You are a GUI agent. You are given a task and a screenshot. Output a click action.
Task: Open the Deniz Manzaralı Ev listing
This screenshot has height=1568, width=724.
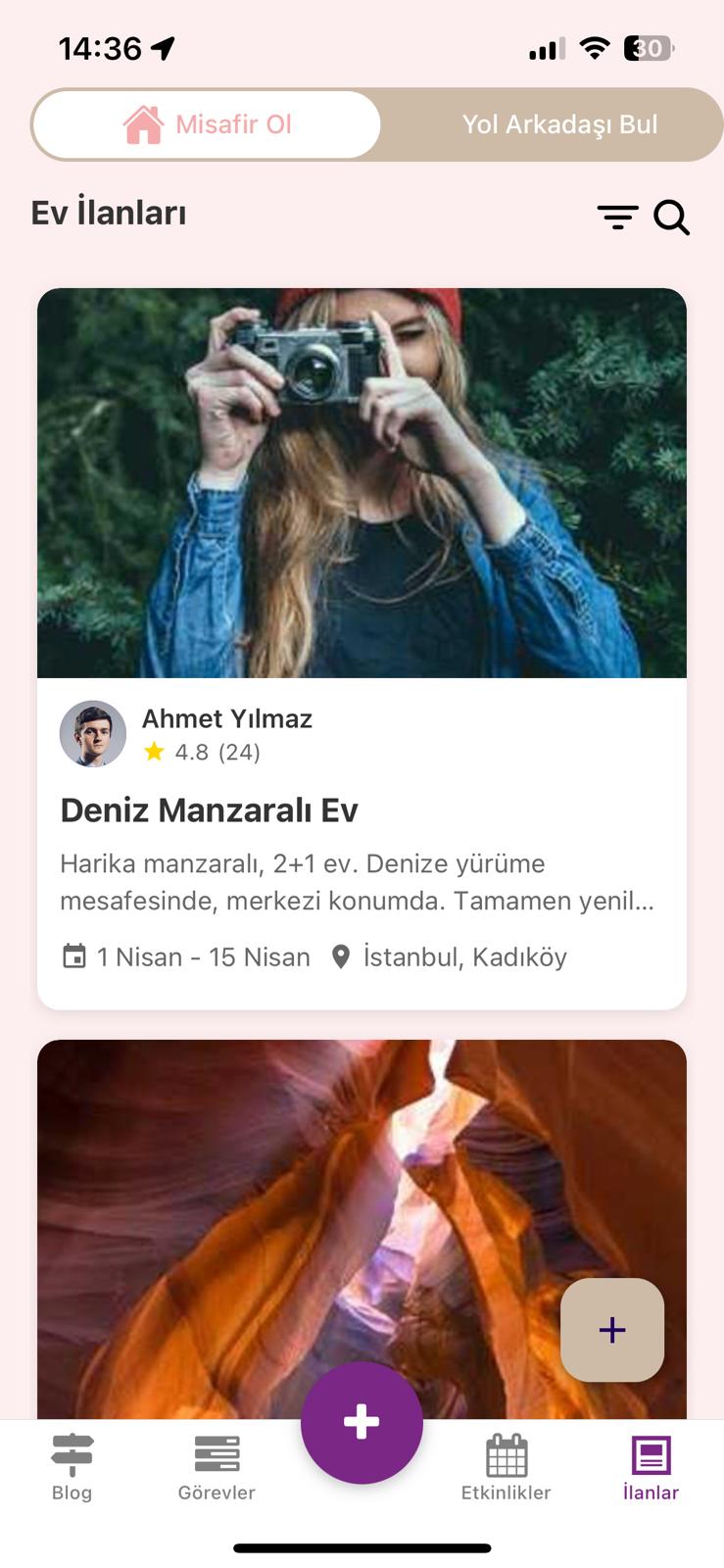pos(209,809)
